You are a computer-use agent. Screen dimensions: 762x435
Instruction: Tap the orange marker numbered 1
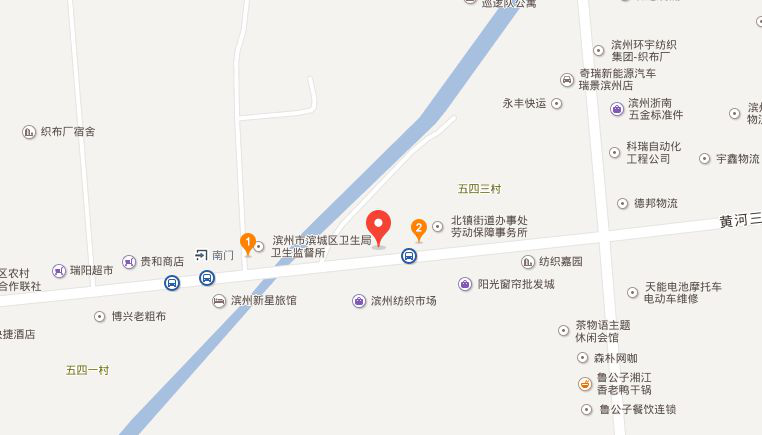pos(247,241)
